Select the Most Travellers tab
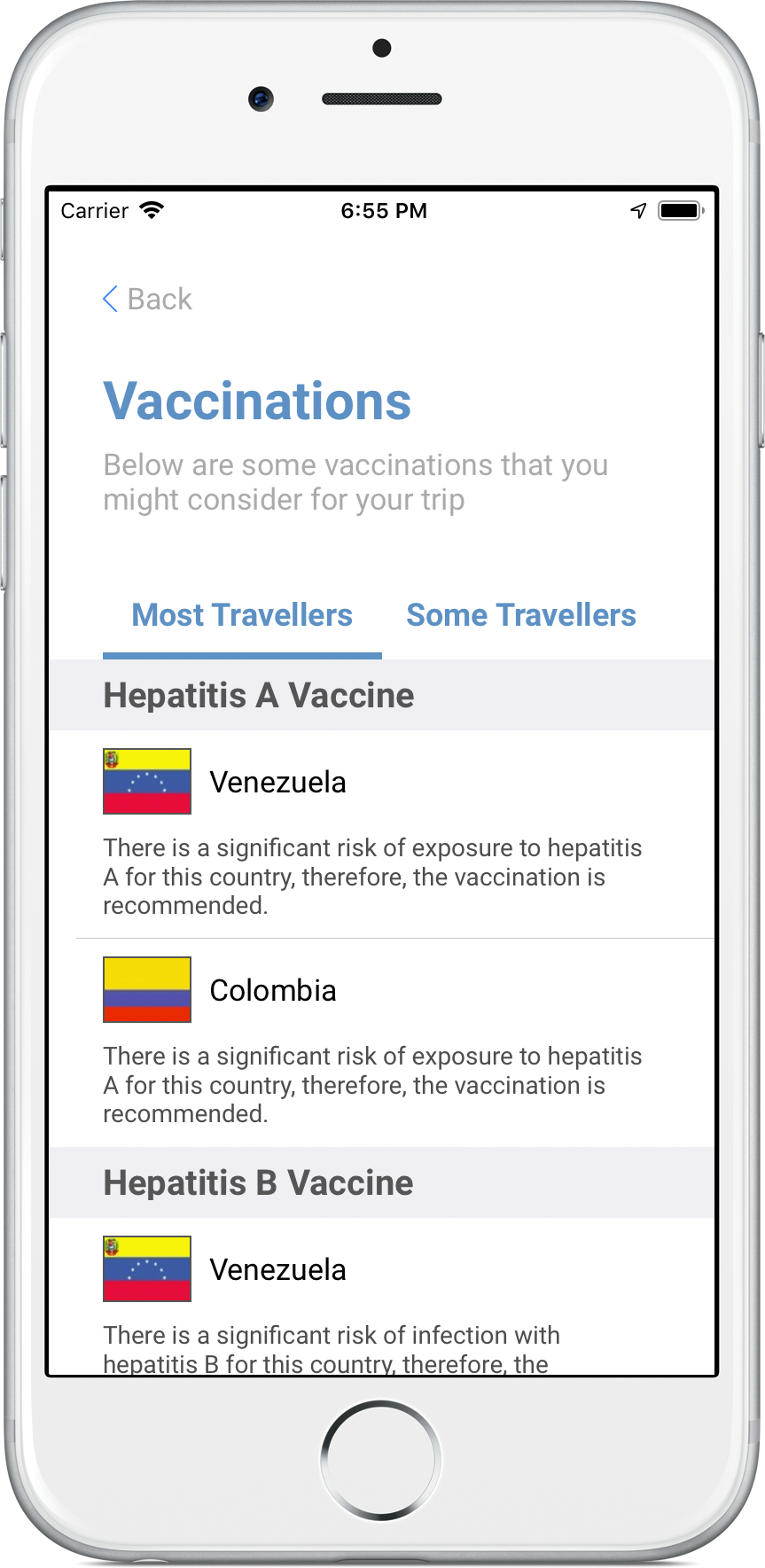Image resolution: width=765 pixels, height=1568 pixels. 242,615
